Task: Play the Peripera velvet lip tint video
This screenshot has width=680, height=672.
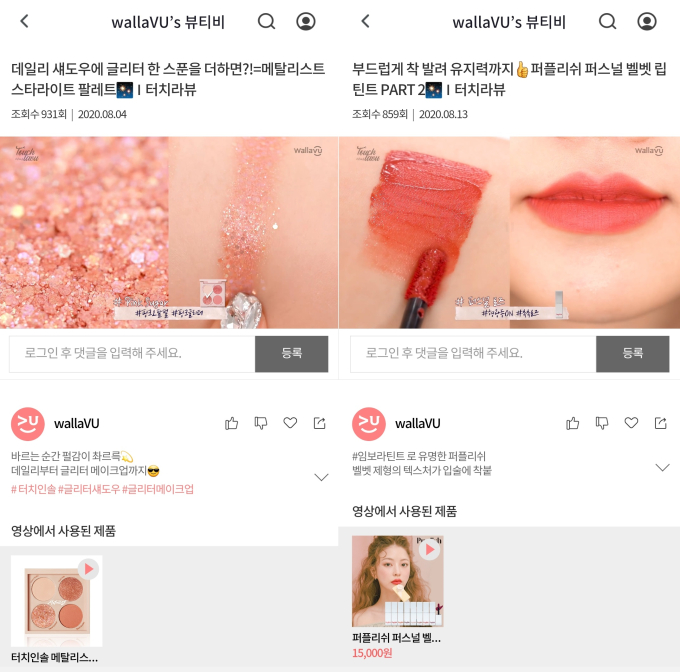Action: [509, 233]
